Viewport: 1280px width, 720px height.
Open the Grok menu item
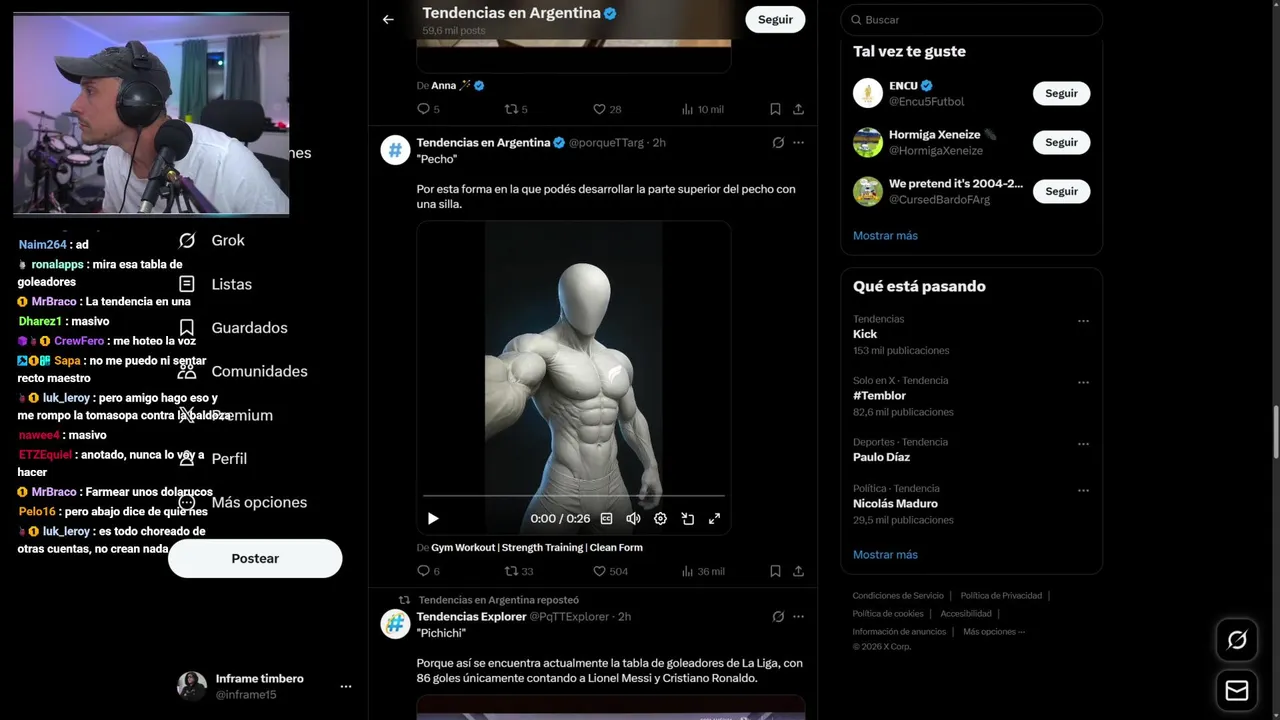pos(227,240)
